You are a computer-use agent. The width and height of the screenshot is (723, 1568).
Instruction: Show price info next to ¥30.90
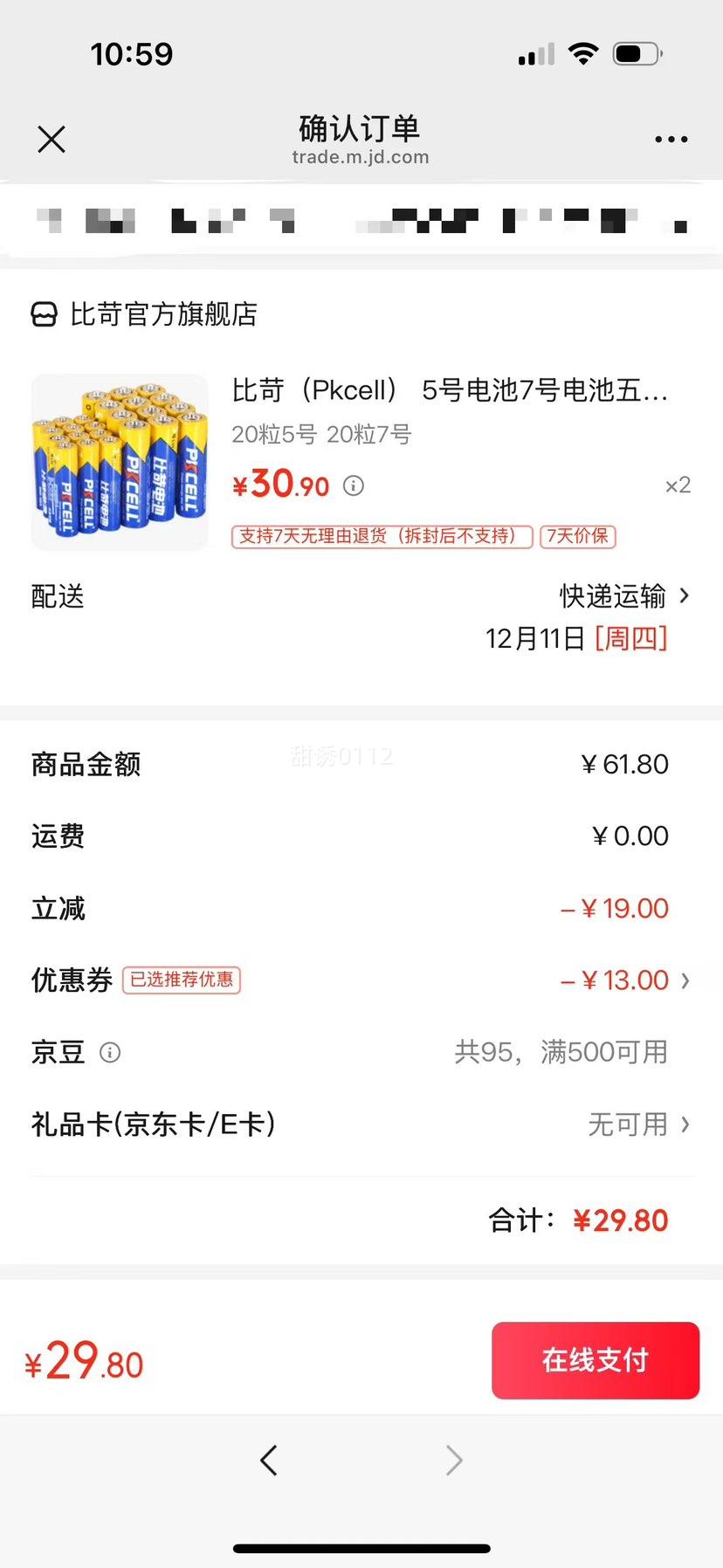tap(354, 485)
